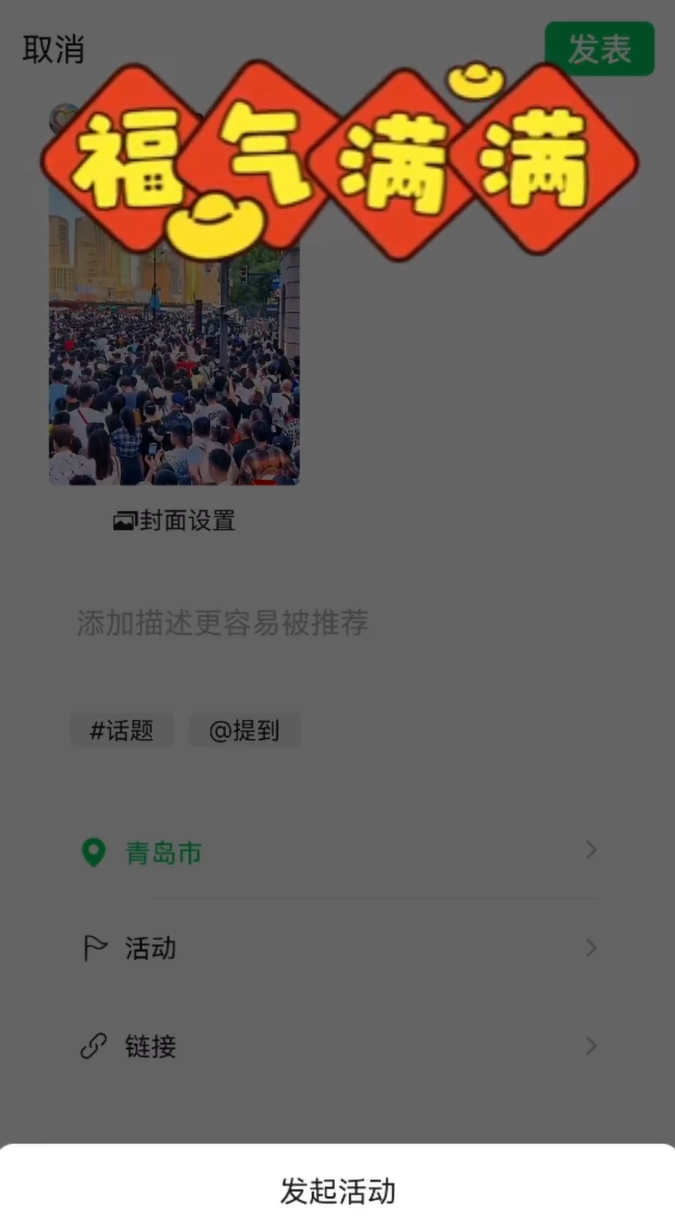Open the 青岛市 location row
This screenshot has height=1221, width=675.
click(338, 852)
